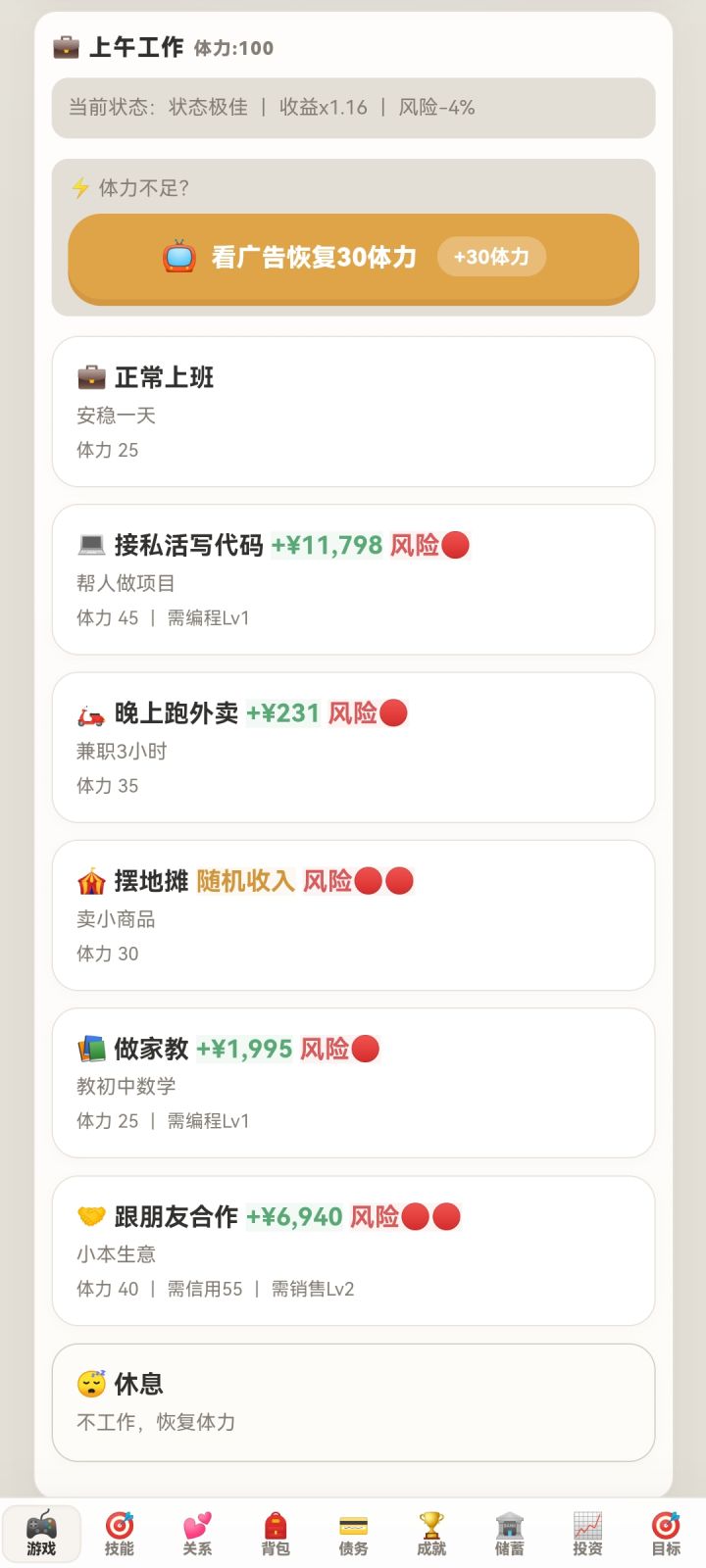Image resolution: width=706 pixels, height=1568 pixels.
Task: Choose 摆地摊 street stall option
Action: pos(353,914)
